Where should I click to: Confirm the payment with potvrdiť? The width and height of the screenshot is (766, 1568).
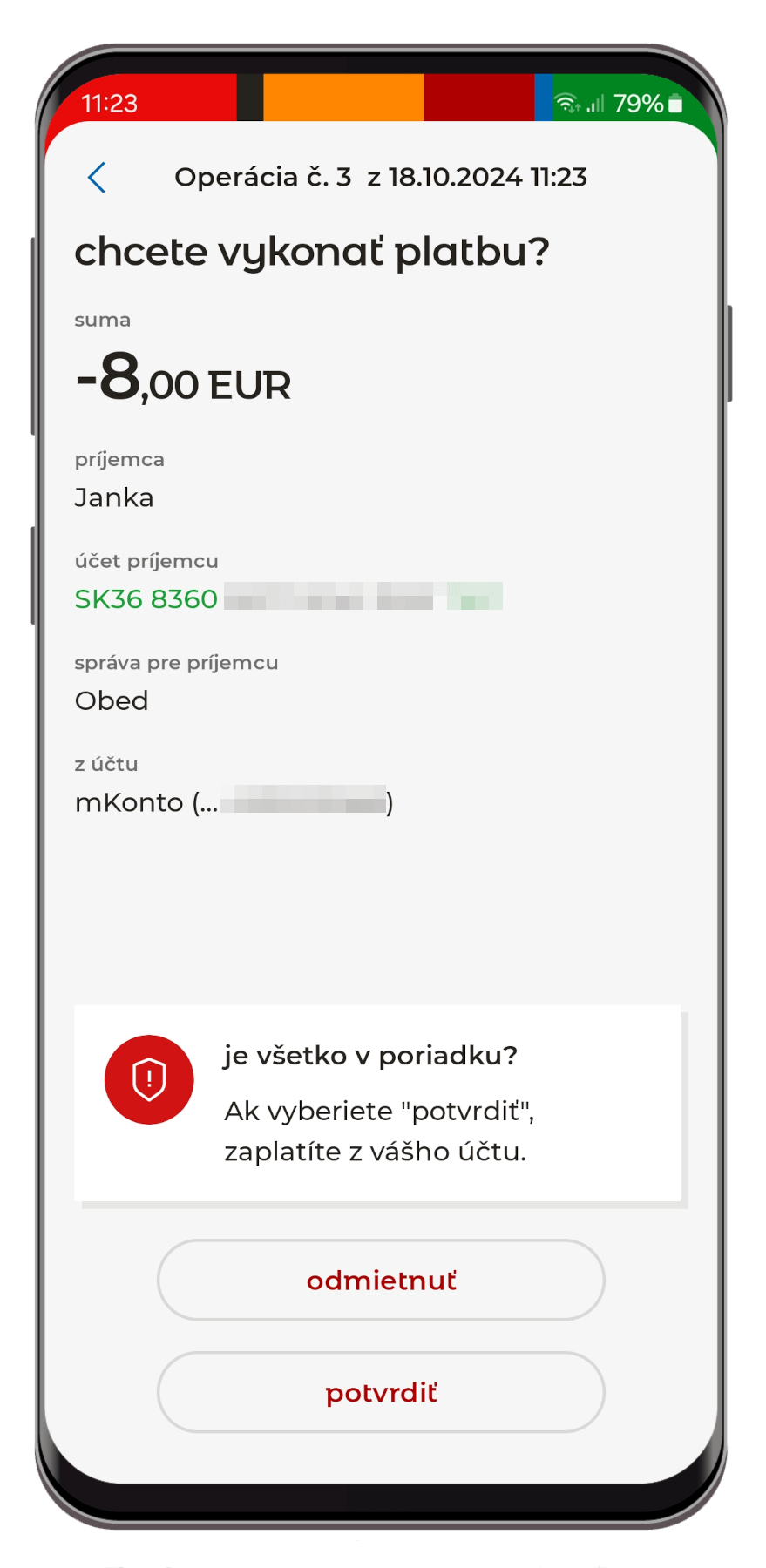click(381, 1393)
